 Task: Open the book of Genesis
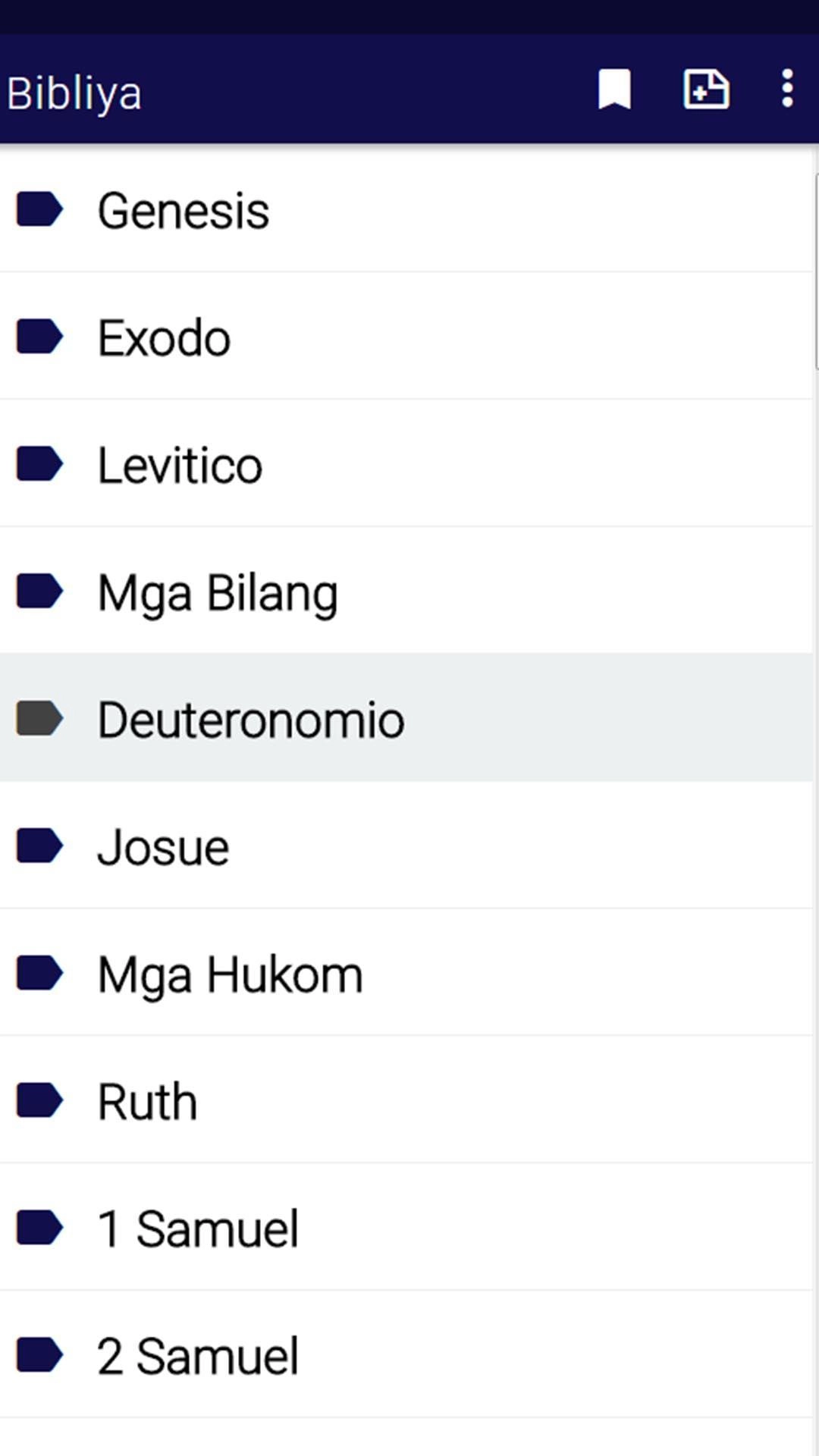click(406, 209)
